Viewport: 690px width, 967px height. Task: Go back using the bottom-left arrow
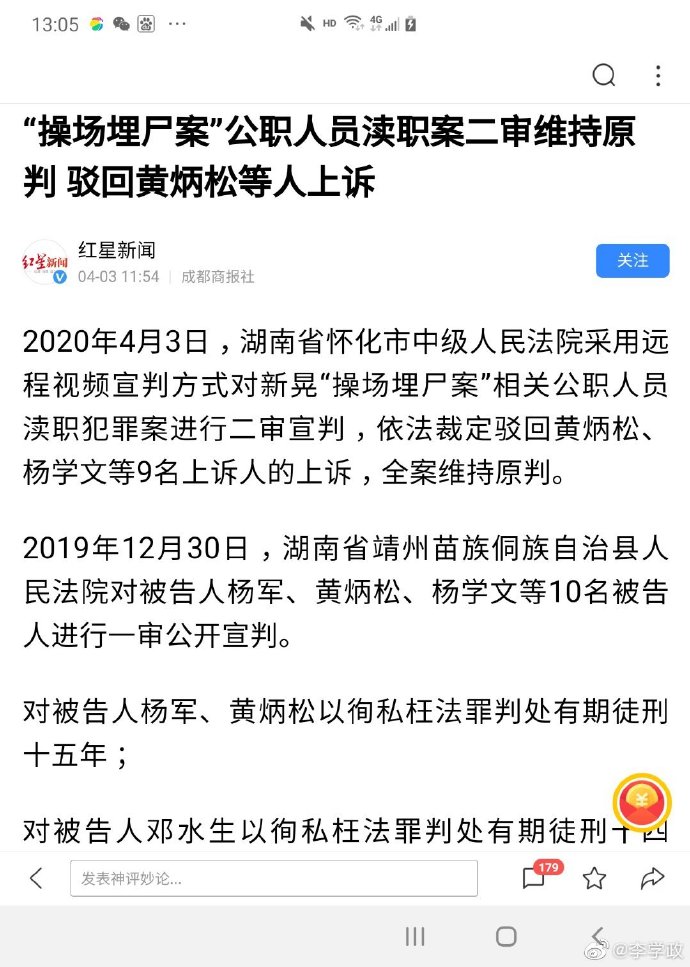coord(36,879)
